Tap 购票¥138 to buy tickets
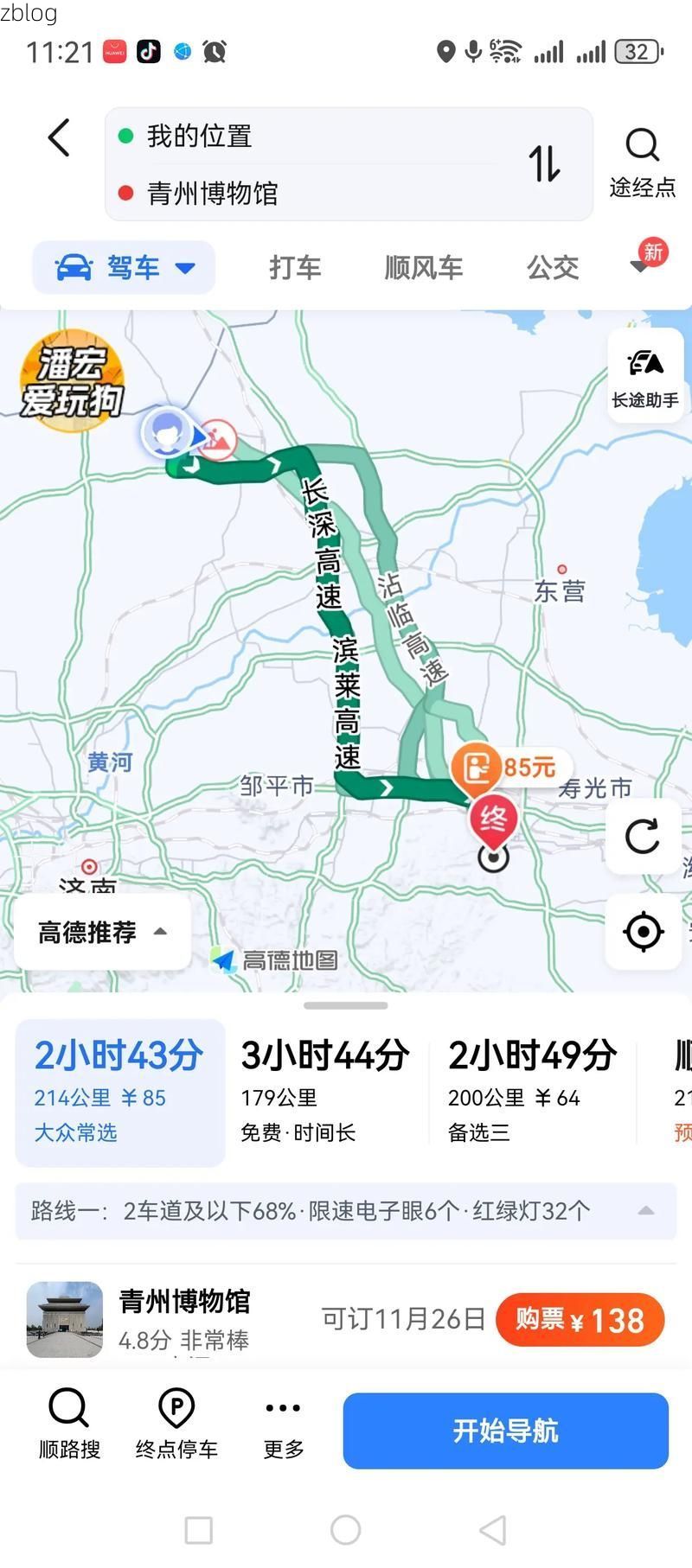 580,1319
